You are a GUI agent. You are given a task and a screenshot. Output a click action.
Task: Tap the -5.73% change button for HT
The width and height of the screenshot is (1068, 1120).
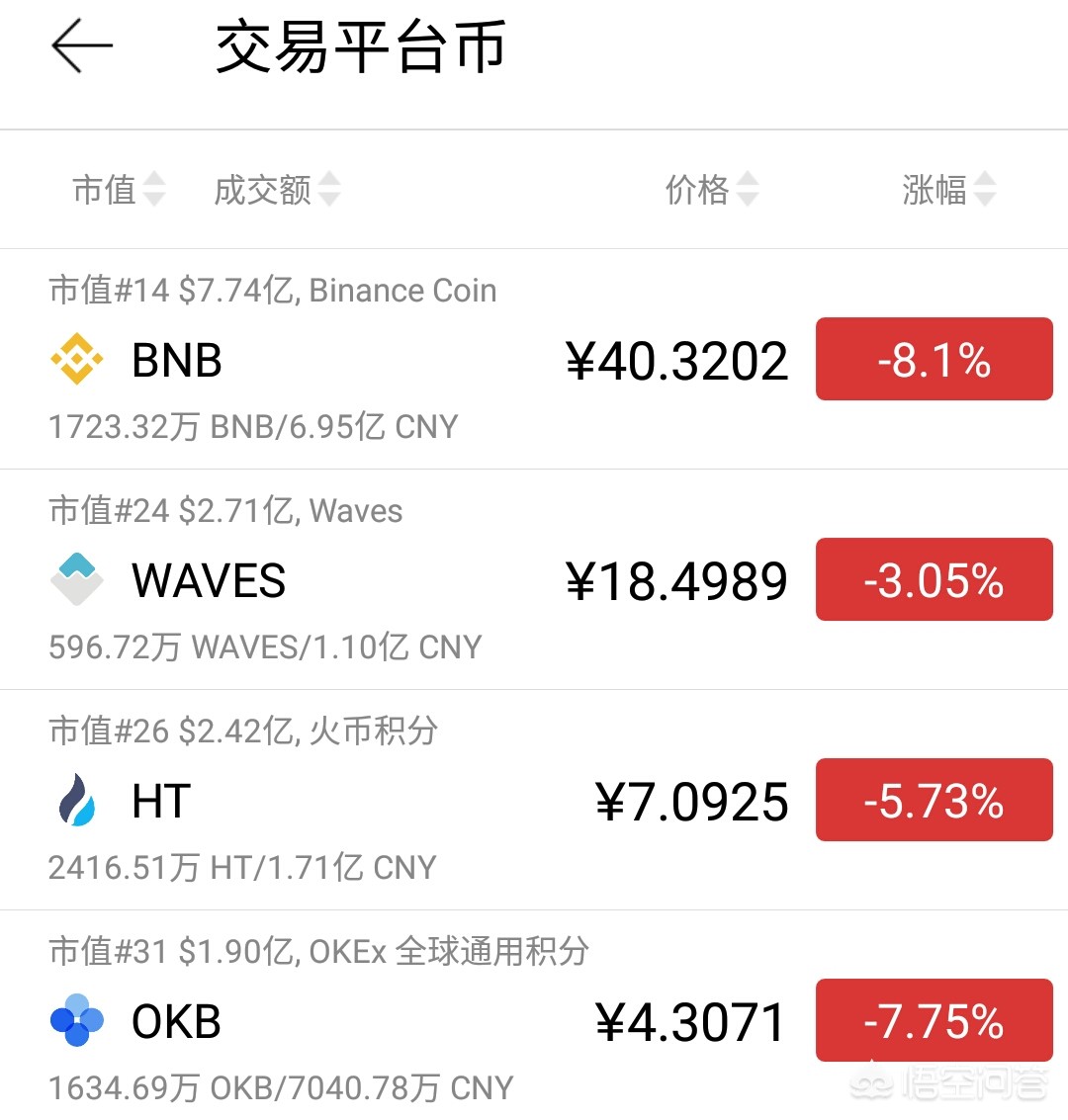(x=934, y=800)
